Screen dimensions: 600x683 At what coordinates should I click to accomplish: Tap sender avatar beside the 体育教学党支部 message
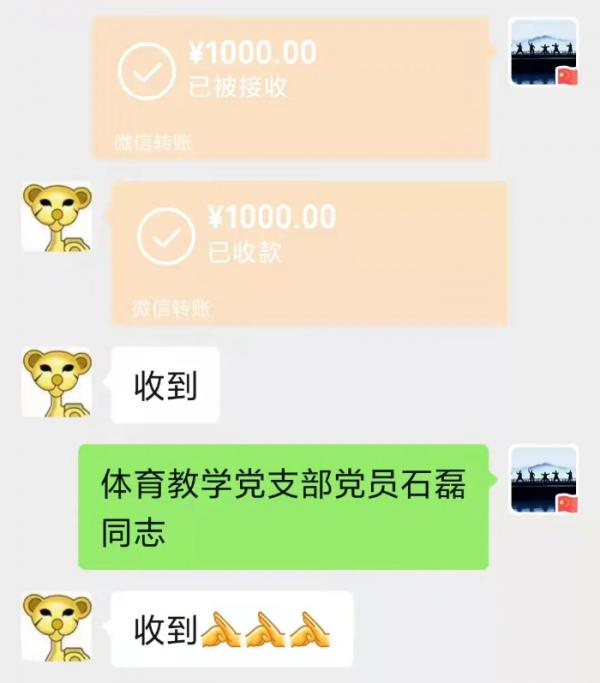click(543, 479)
